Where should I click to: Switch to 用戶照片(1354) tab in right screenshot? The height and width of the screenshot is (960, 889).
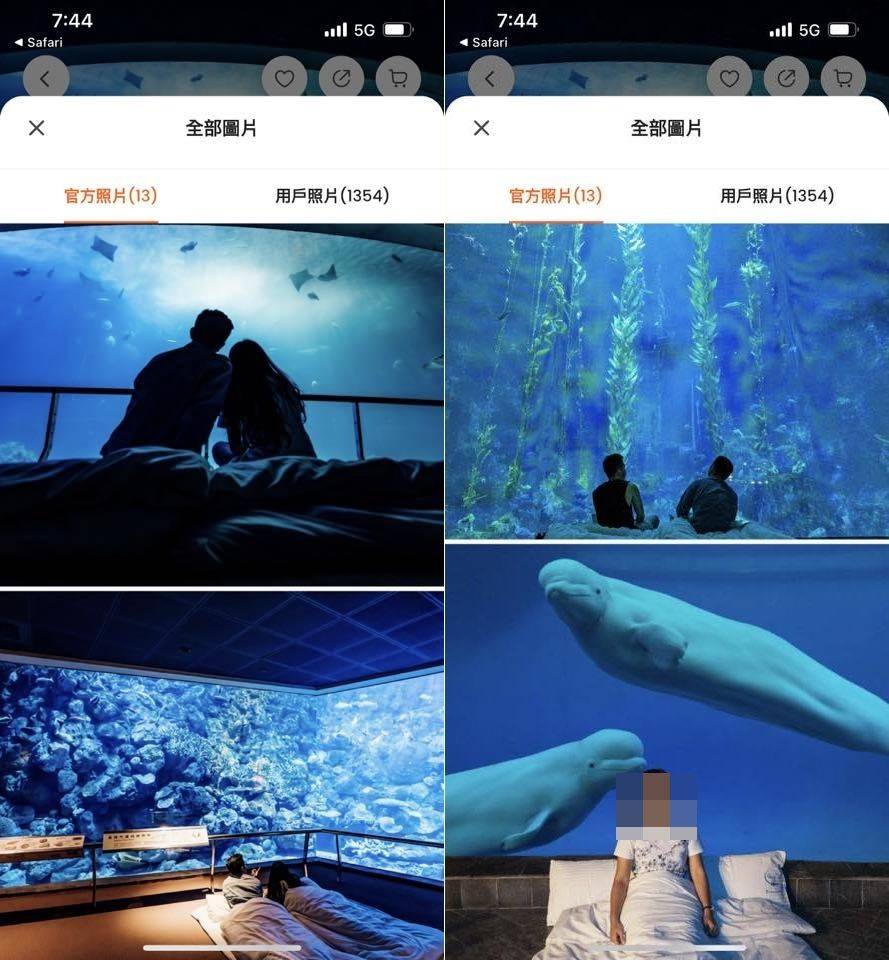[777, 196]
